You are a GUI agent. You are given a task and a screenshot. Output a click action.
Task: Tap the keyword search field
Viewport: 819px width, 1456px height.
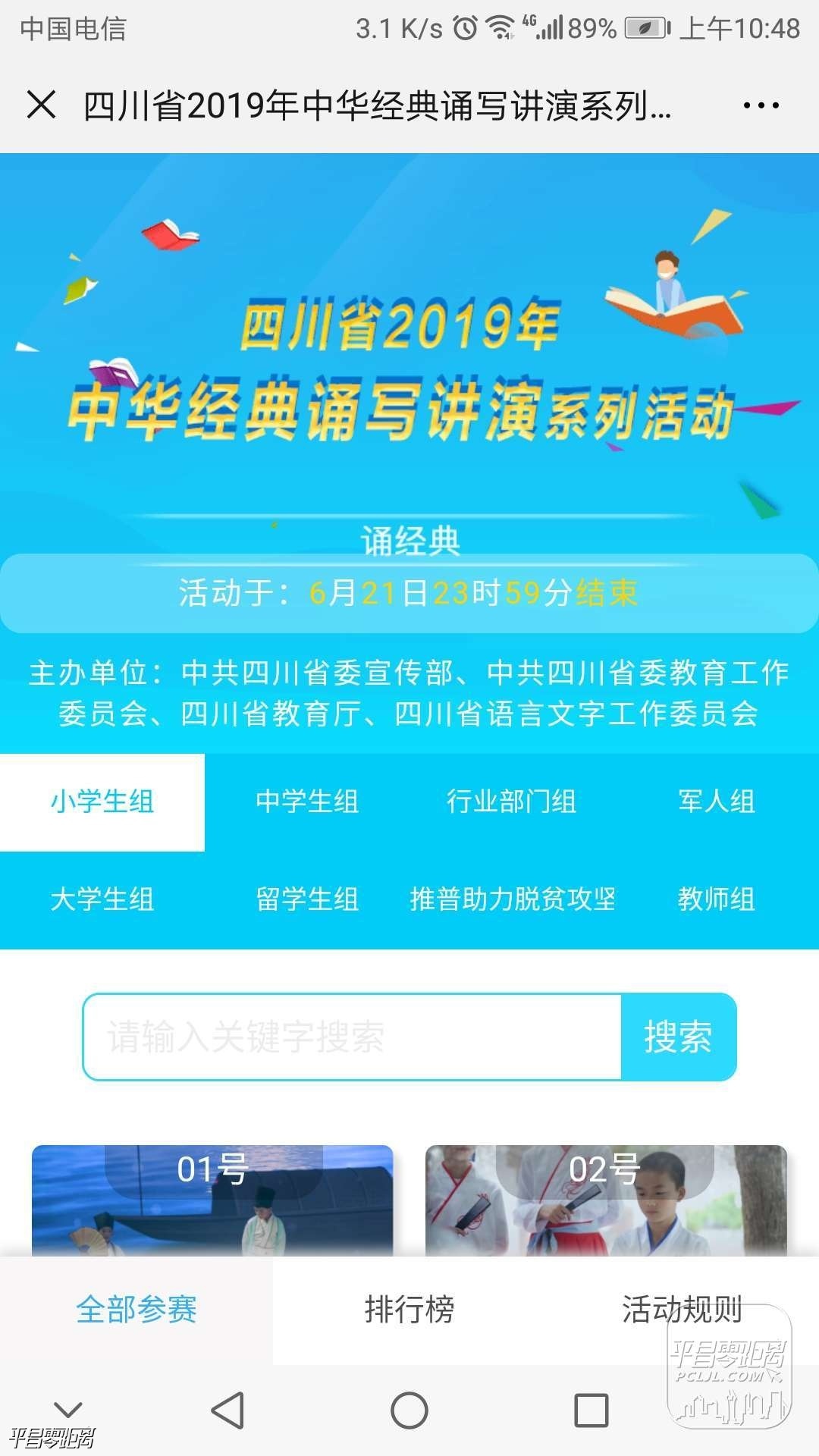pos(353,1037)
